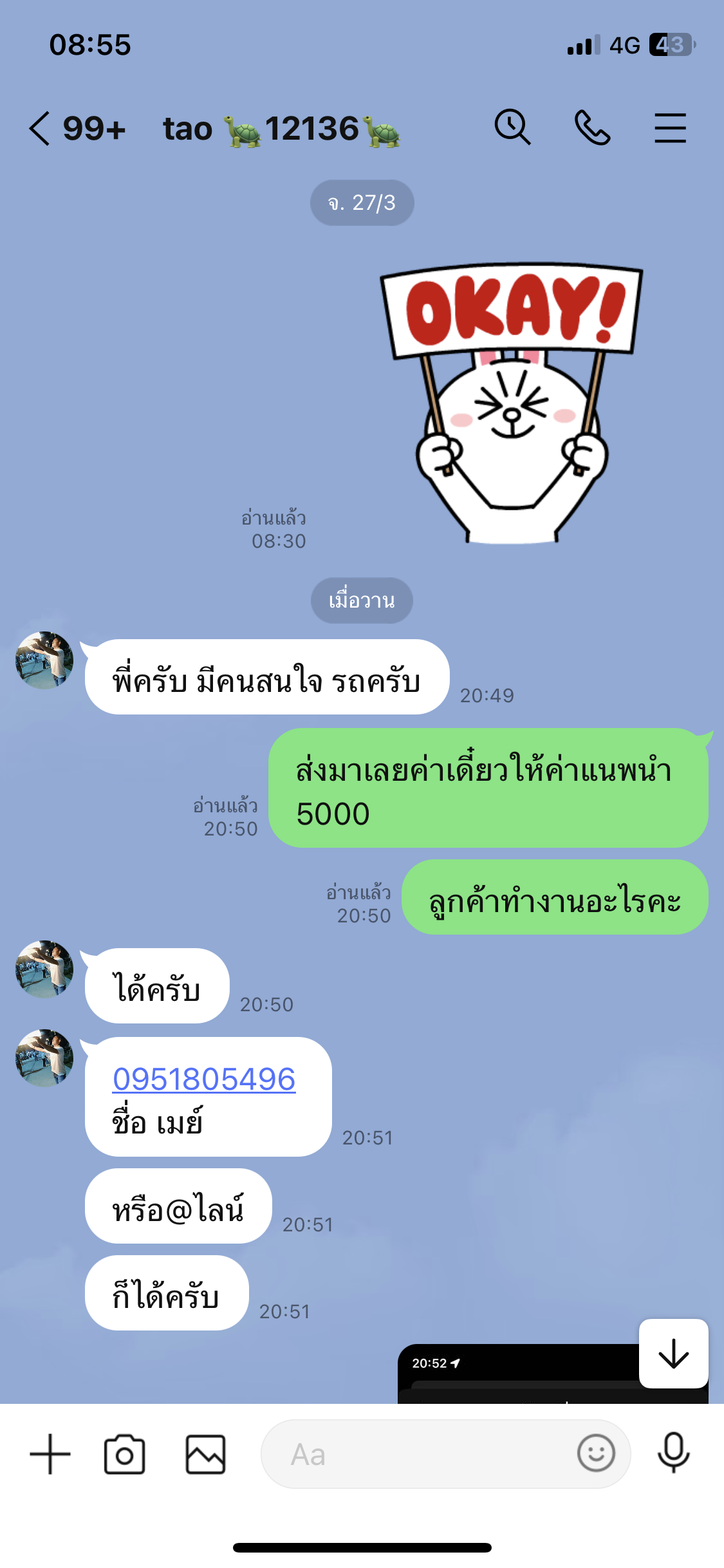724x1568 pixels.
Task: View sender's profile next to ได้ครับ message
Action: click(44, 969)
